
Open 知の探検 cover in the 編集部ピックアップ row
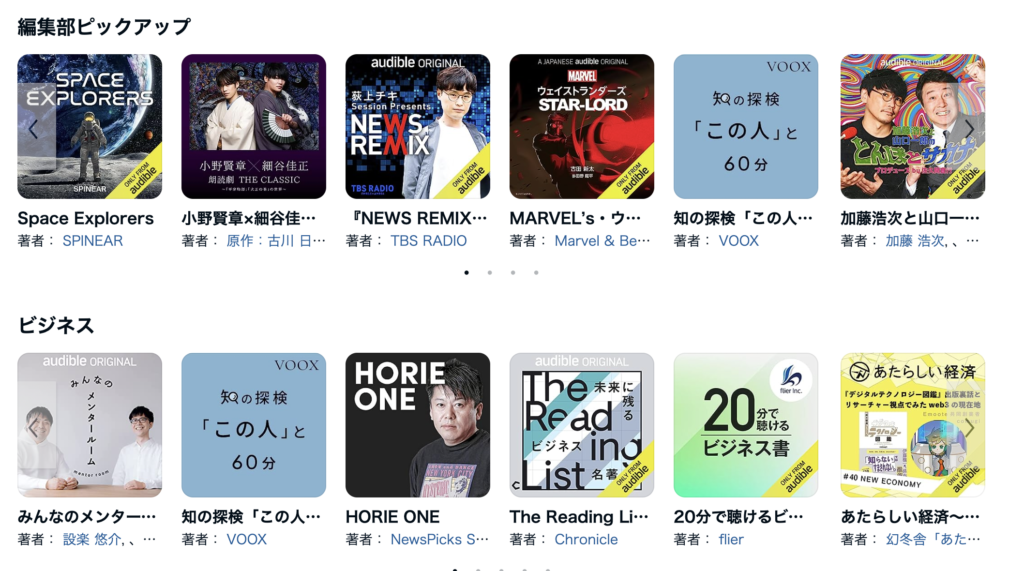coord(745,126)
